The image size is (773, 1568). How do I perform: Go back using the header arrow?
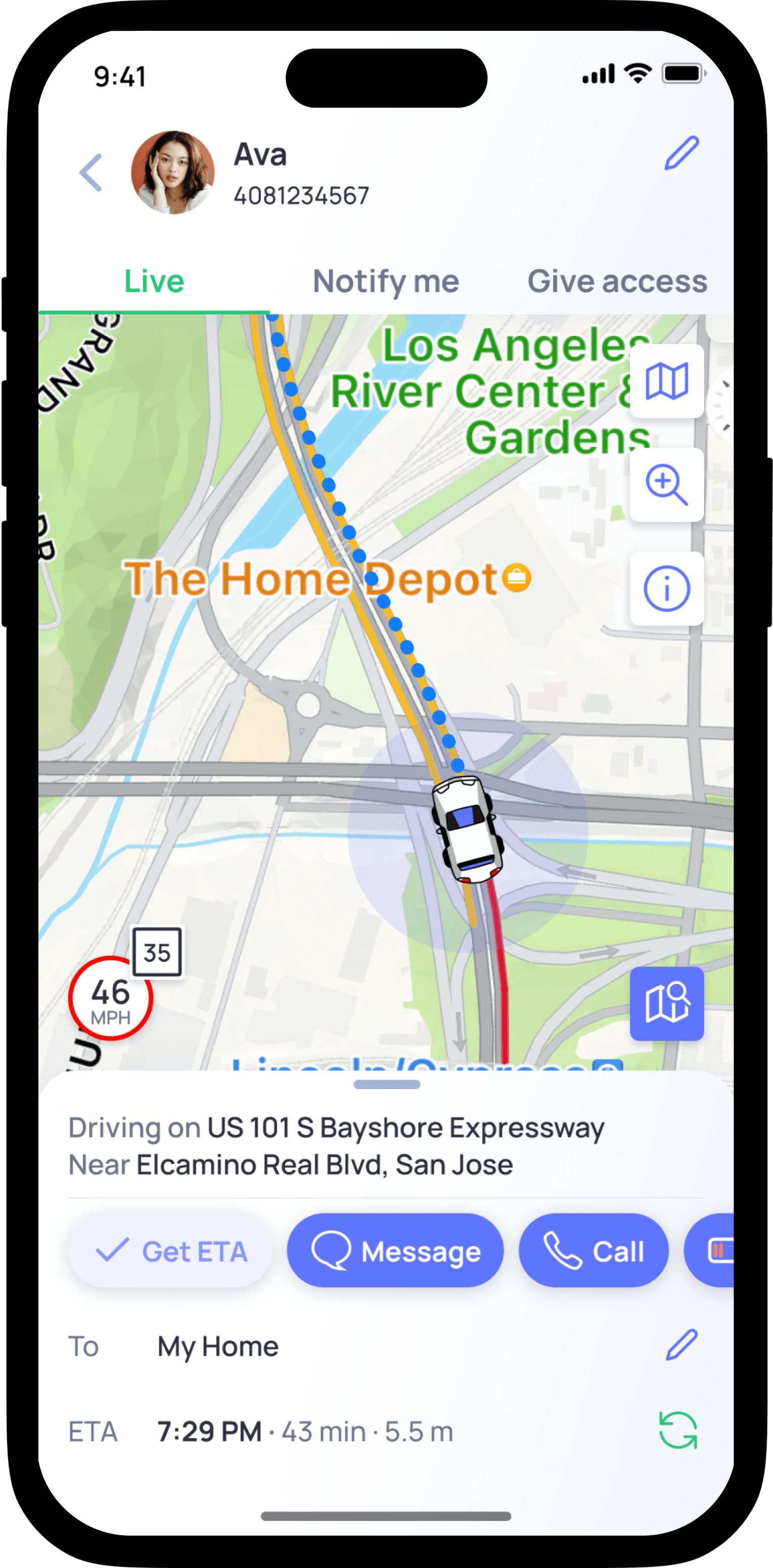tap(91, 172)
